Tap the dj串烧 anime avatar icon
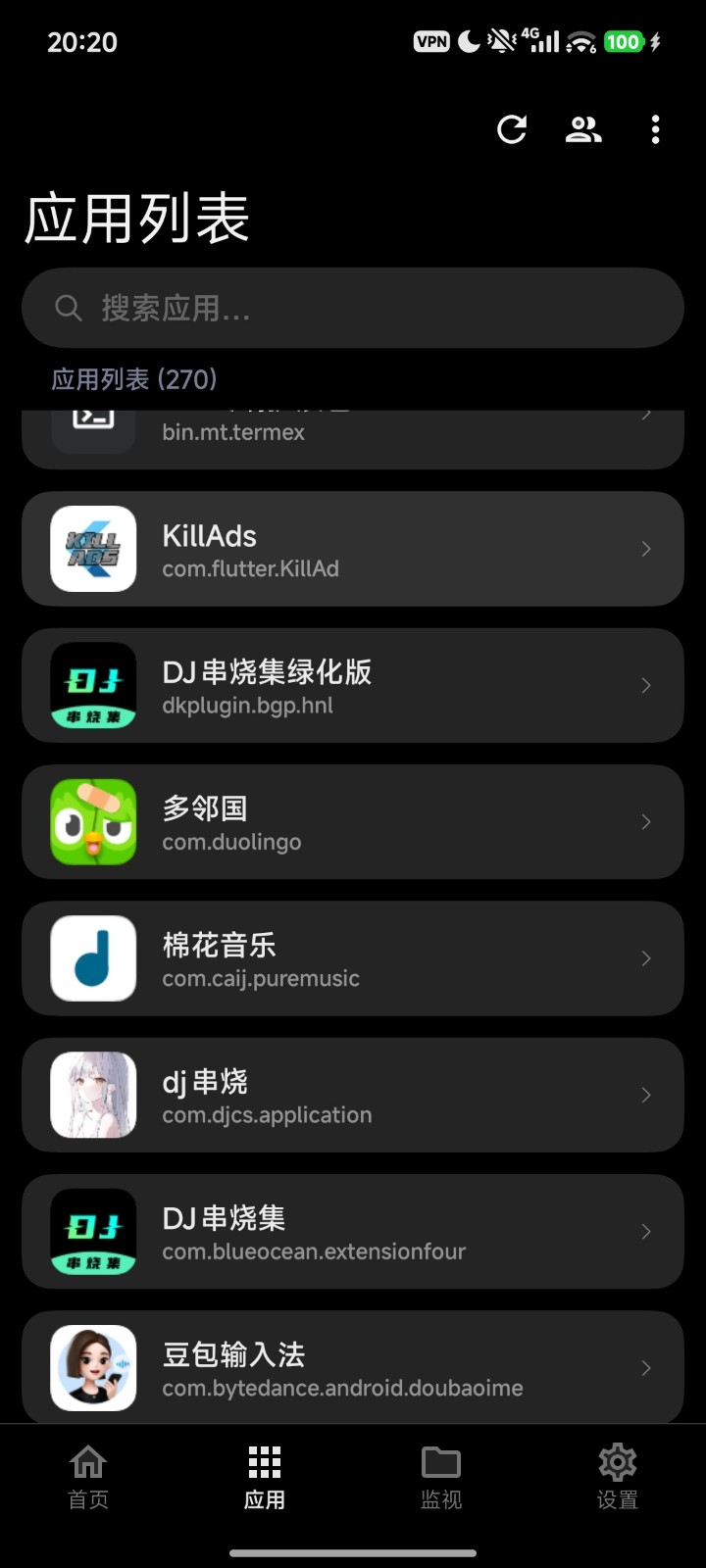Screen dimensions: 706x1568 click(93, 1095)
